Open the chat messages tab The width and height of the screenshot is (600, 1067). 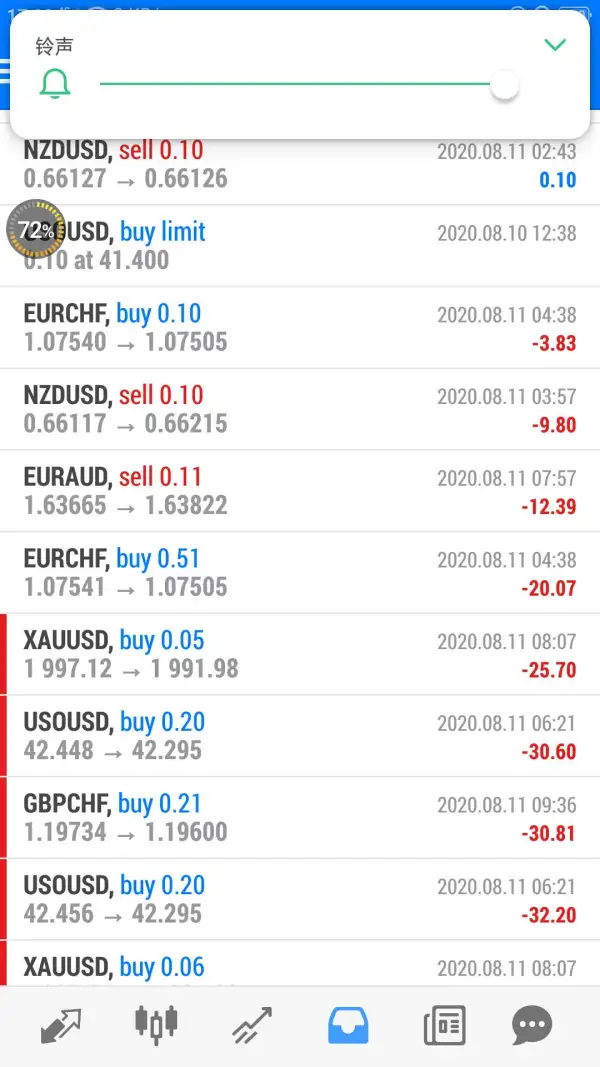[531, 1026]
